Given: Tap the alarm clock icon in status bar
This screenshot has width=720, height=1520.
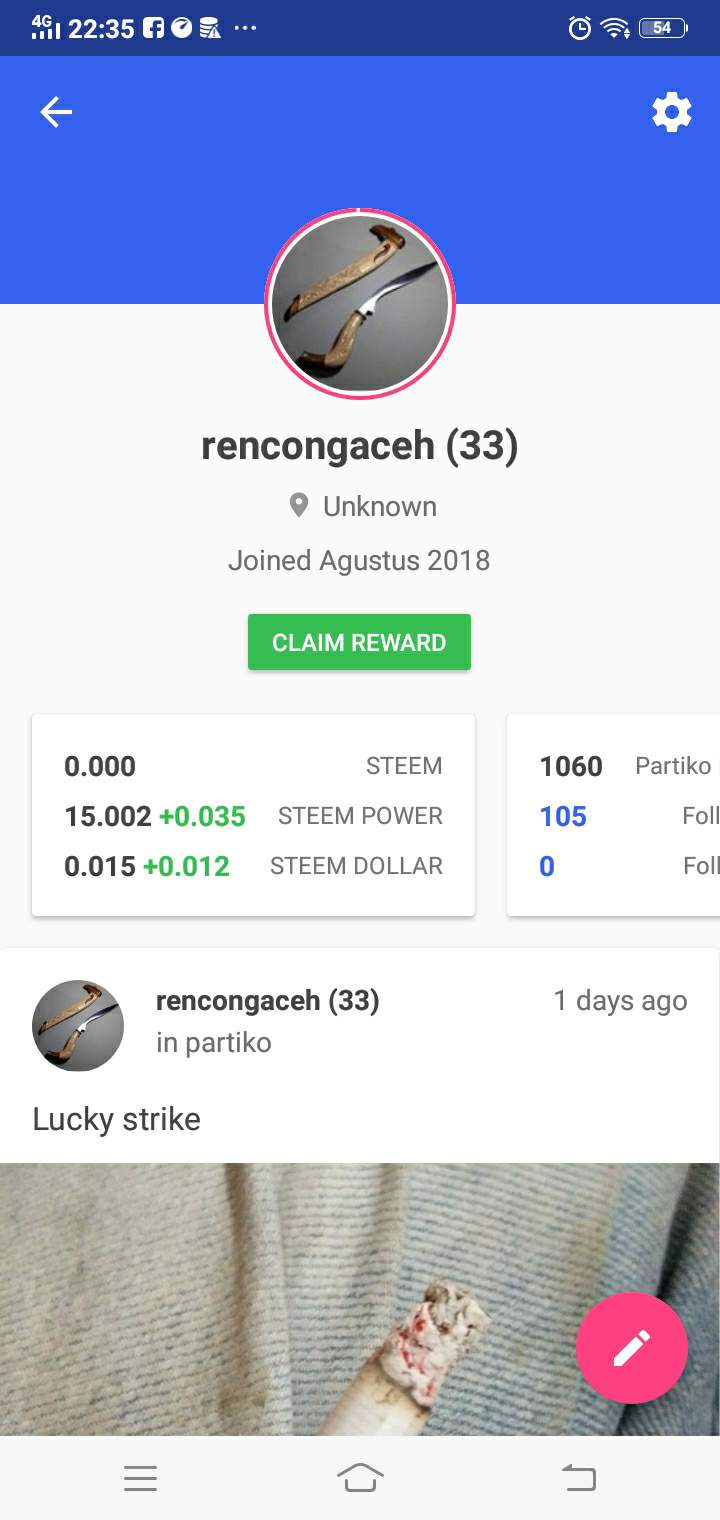Looking at the screenshot, I should coord(580,28).
